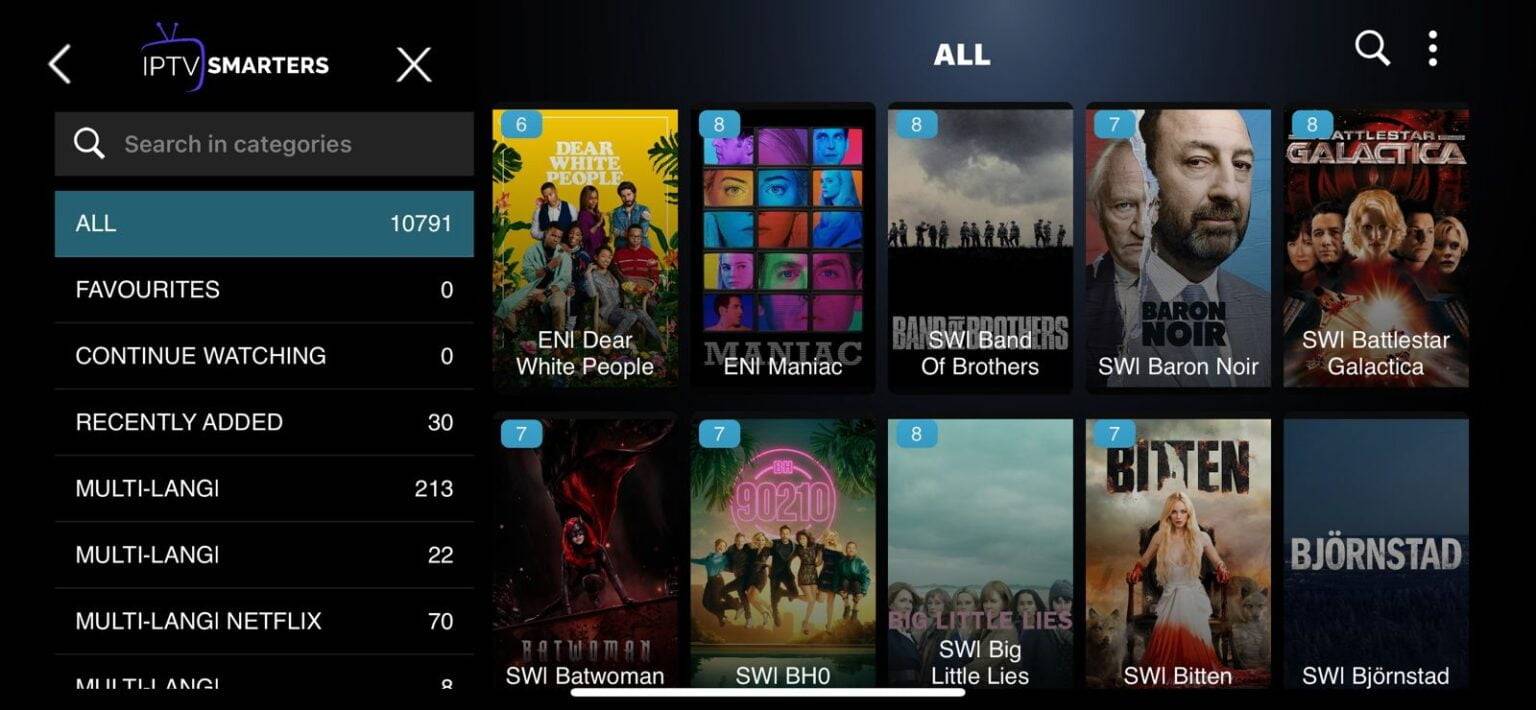Open SWI Baron Noir series
Viewport: 1536px width, 710px height.
pos(1178,248)
